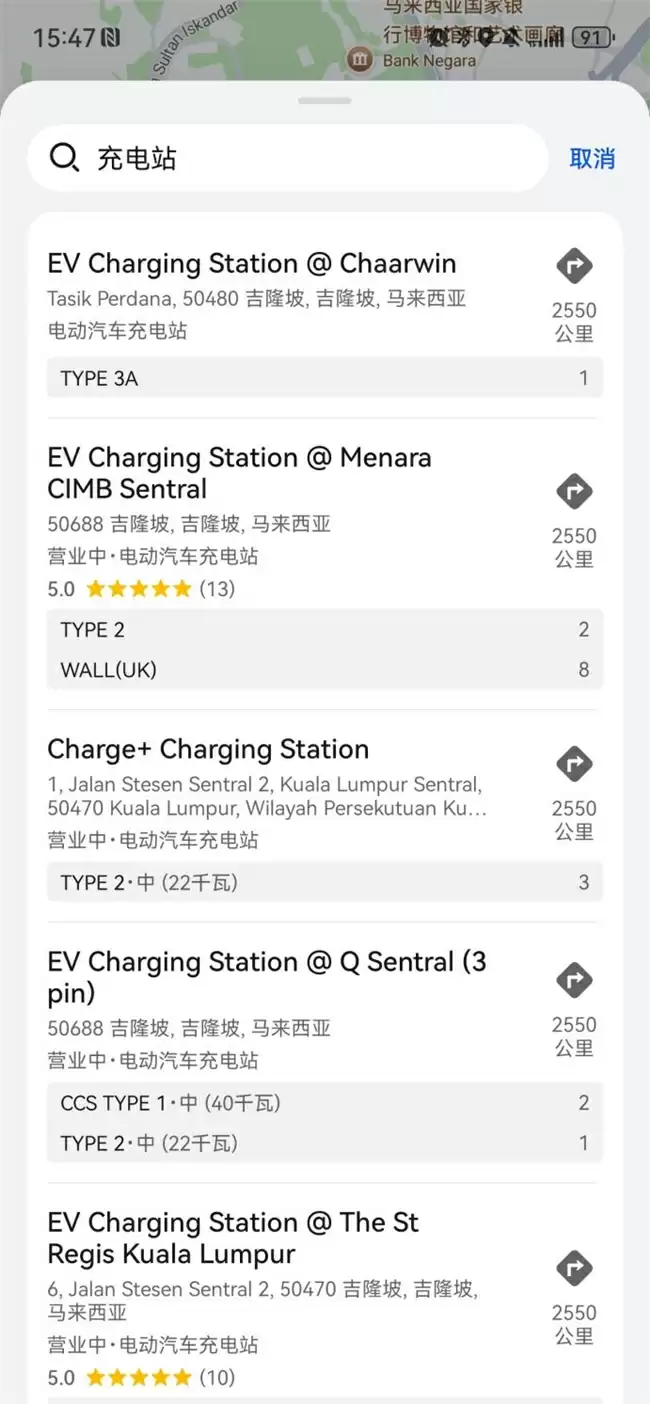Viewport: 650px width, 1404px height.
Task: Navigate to Menara CIMB Sentral charging station
Action: coord(574,492)
